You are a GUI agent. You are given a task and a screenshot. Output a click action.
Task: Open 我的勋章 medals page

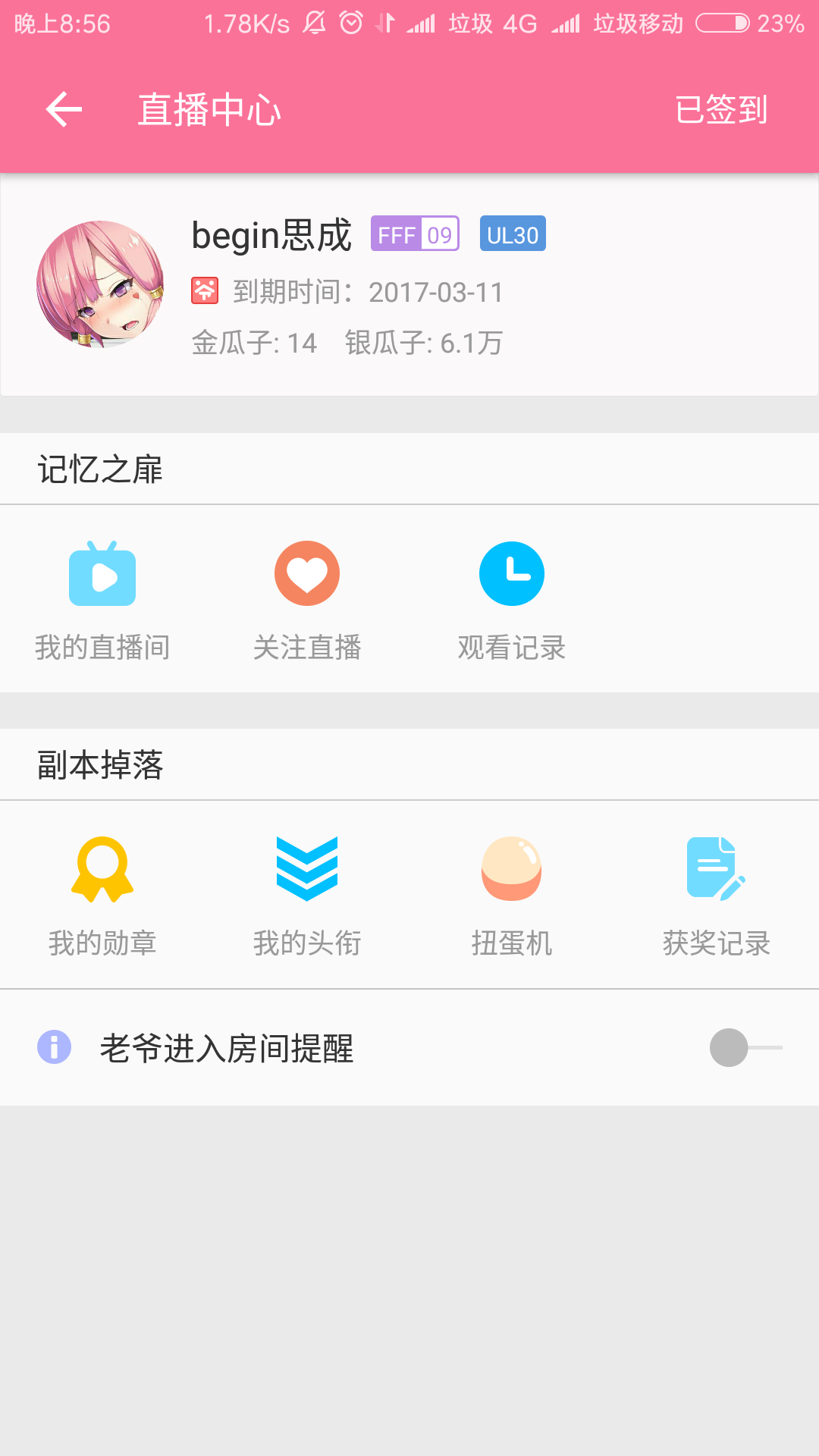click(102, 895)
